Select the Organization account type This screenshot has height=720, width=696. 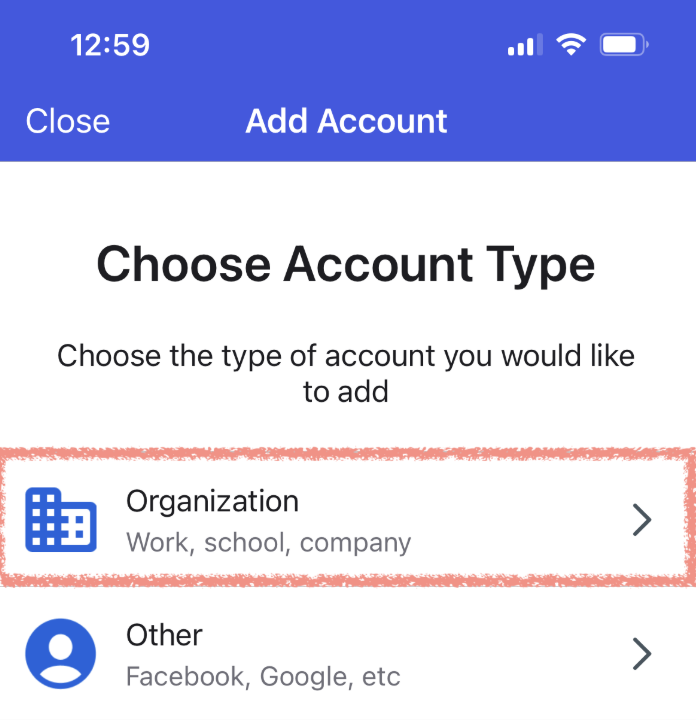pos(347,519)
